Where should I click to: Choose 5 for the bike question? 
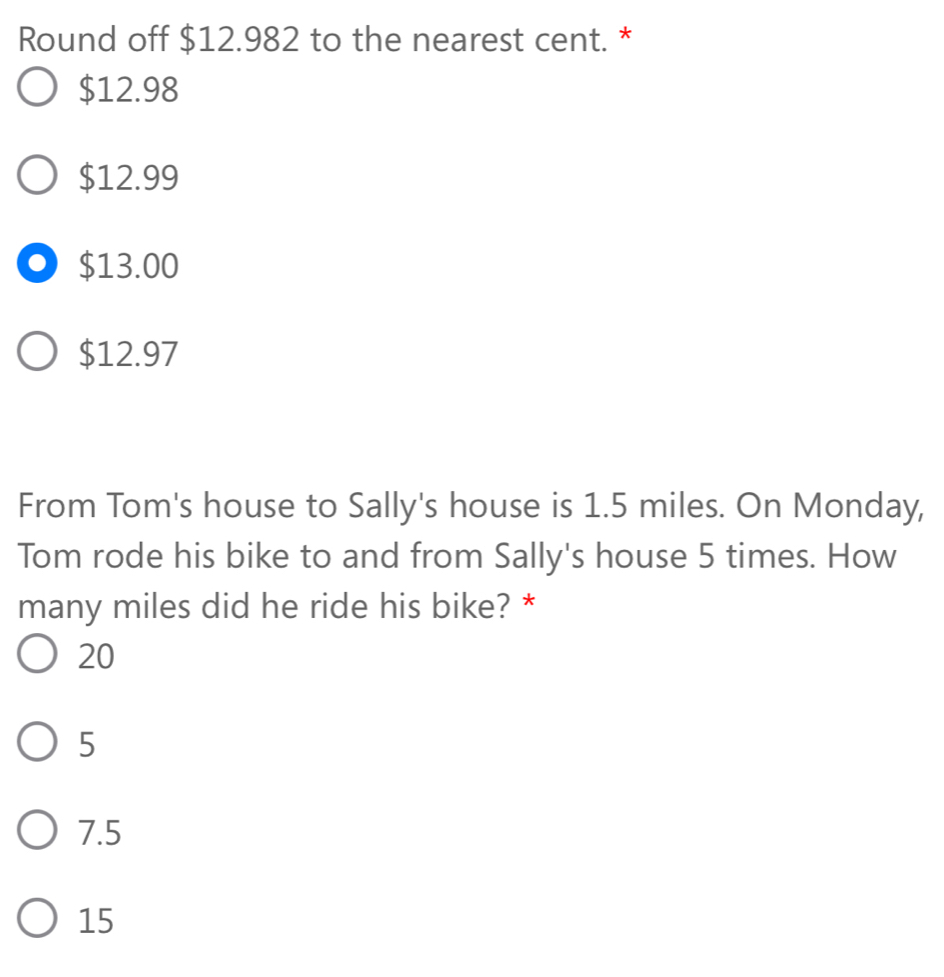pos(37,743)
